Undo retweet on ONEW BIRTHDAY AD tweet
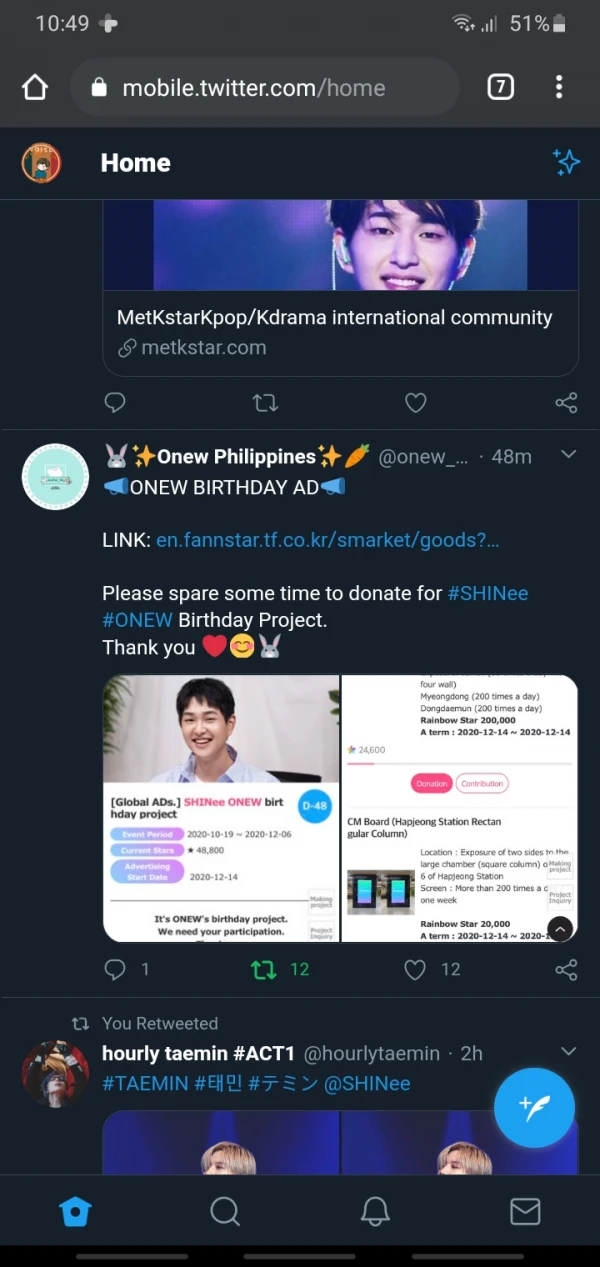 coord(265,969)
